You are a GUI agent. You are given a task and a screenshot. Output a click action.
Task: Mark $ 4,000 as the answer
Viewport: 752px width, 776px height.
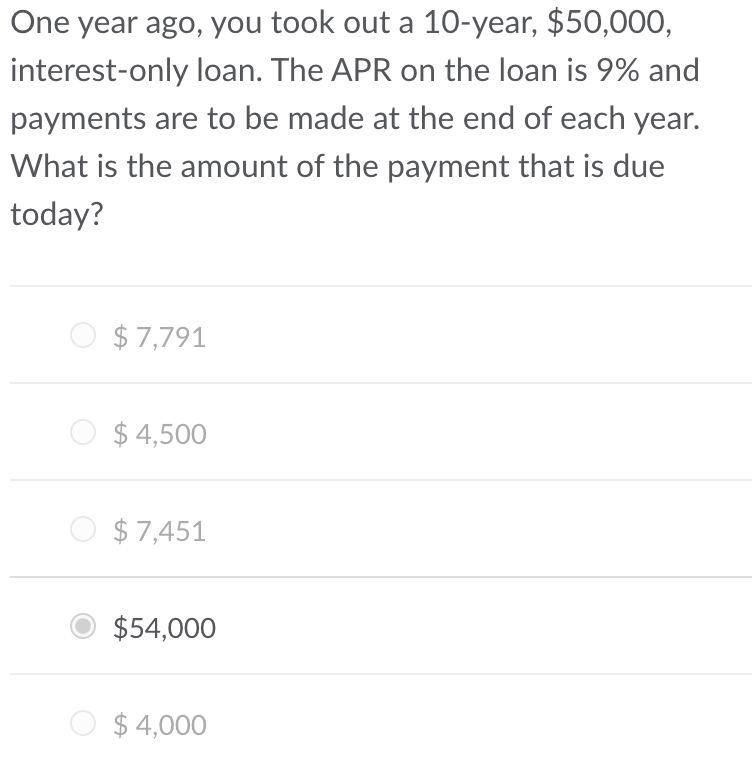pos(84,725)
